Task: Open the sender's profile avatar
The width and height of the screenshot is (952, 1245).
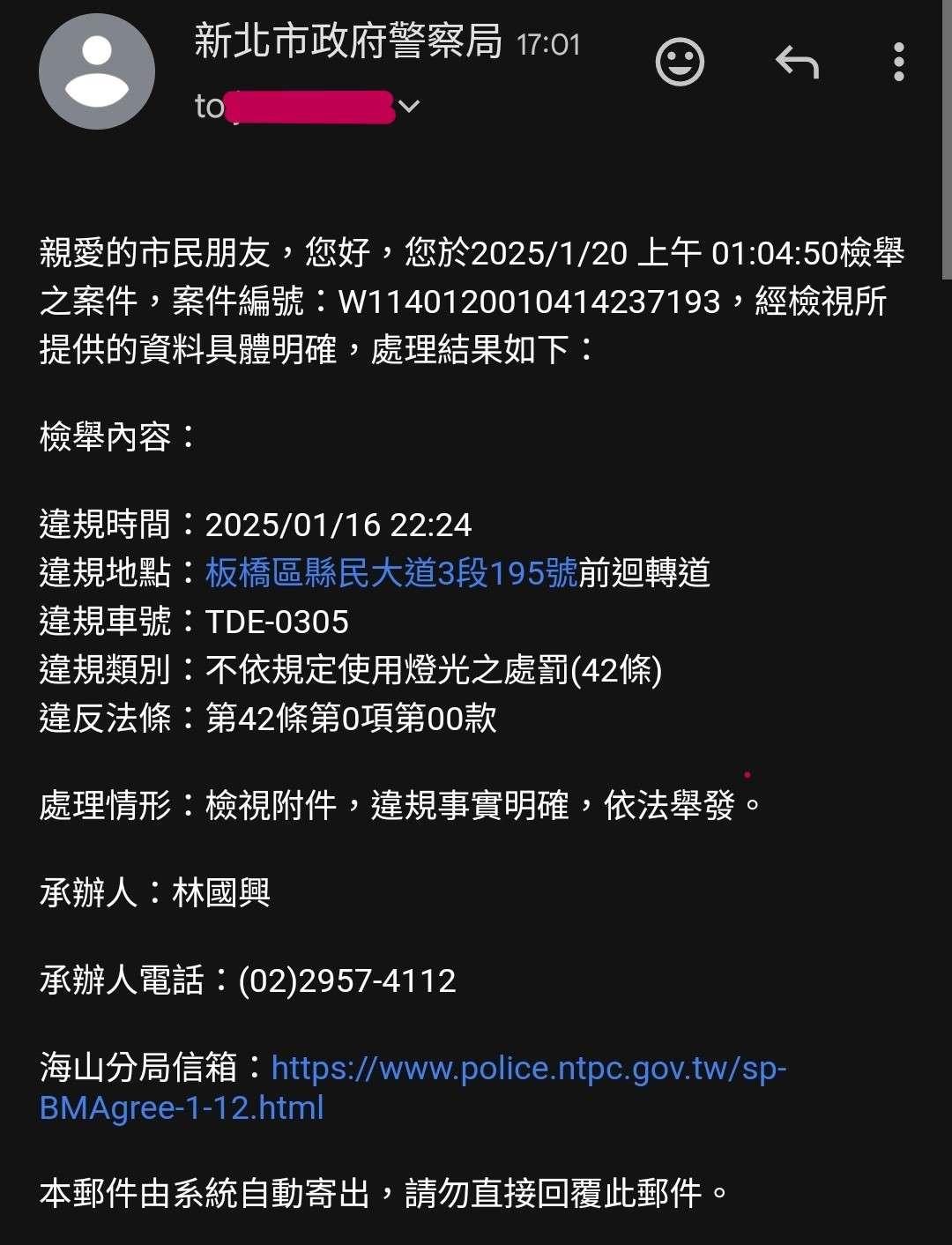Action: [x=97, y=71]
